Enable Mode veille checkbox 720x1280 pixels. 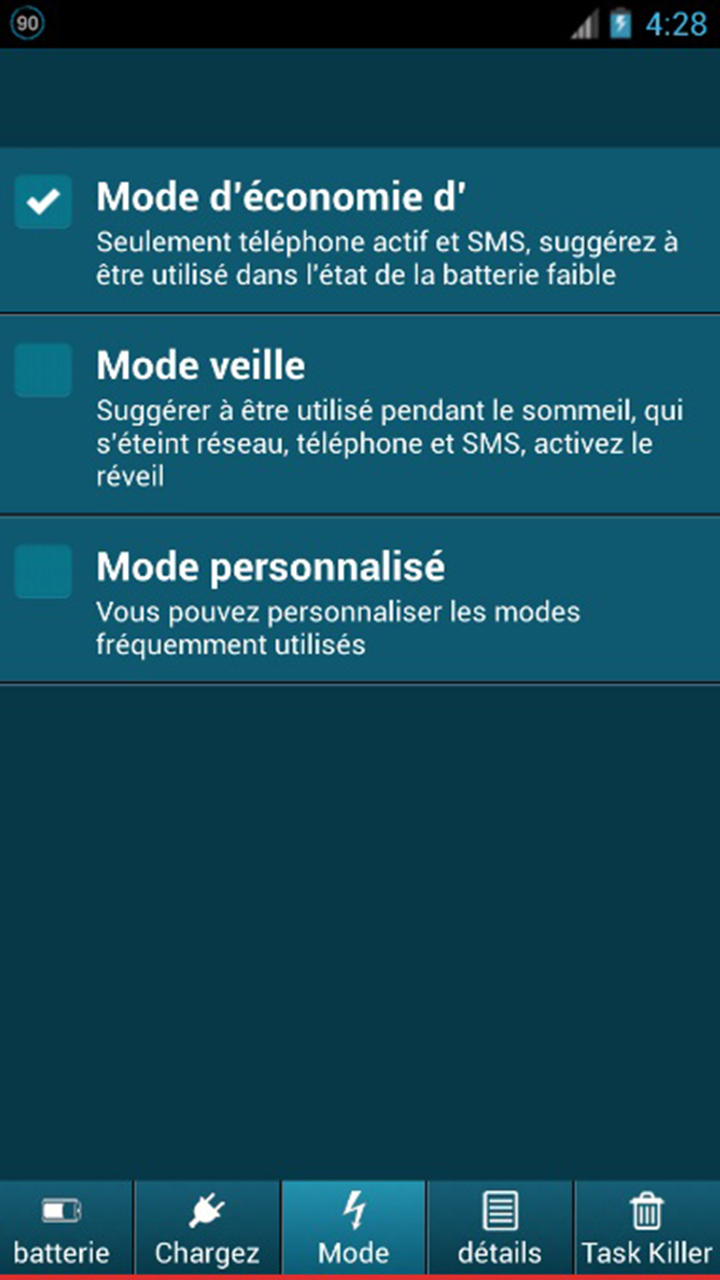click(42, 368)
